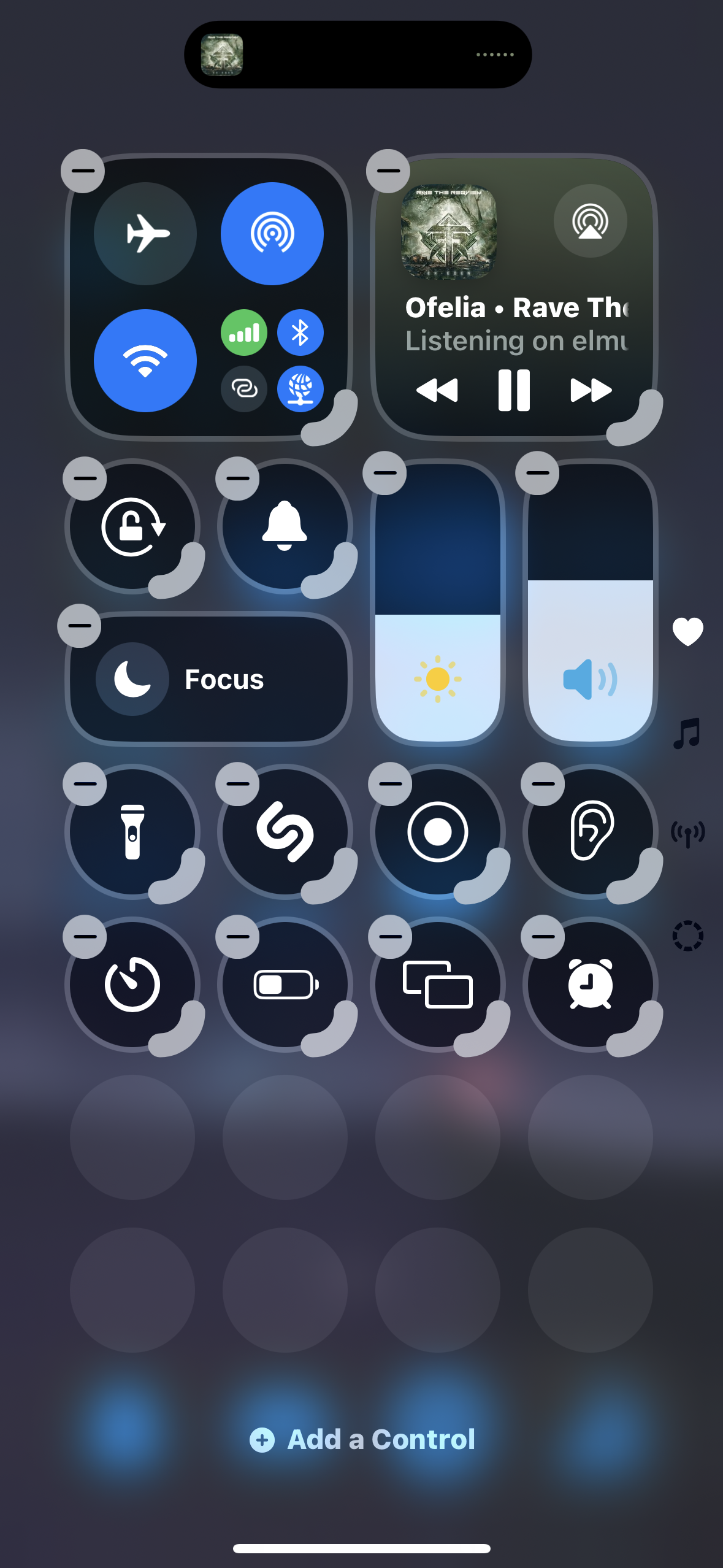Image resolution: width=723 pixels, height=1568 pixels.
Task: Tap Add a Control
Action: point(362,1439)
